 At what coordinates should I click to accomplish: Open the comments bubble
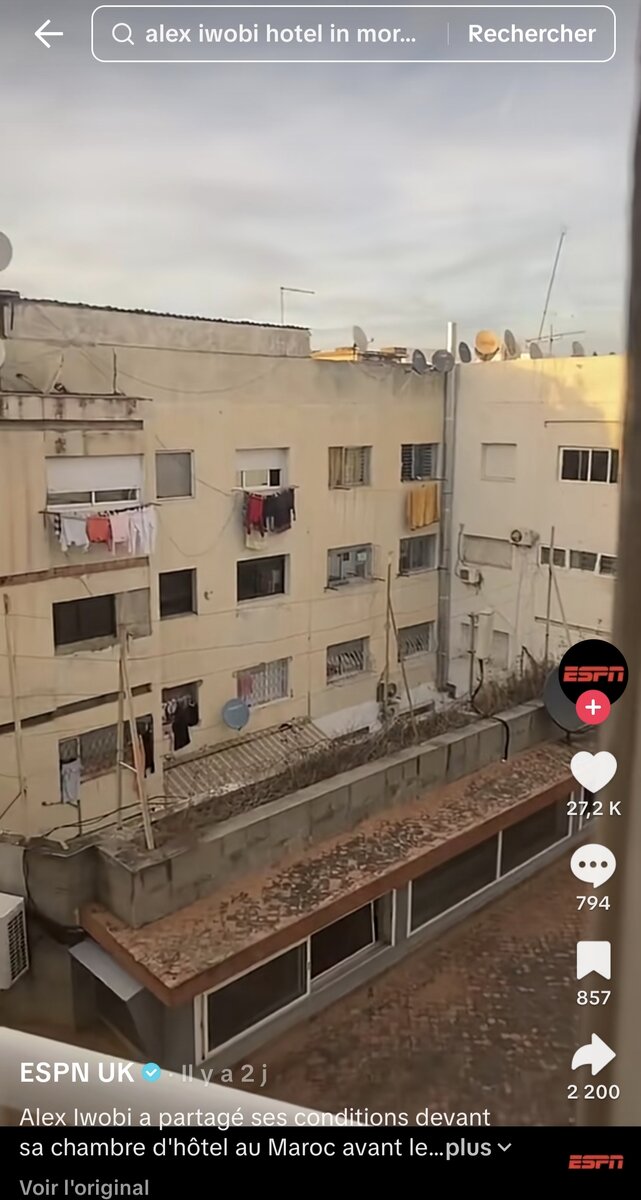tap(593, 866)
